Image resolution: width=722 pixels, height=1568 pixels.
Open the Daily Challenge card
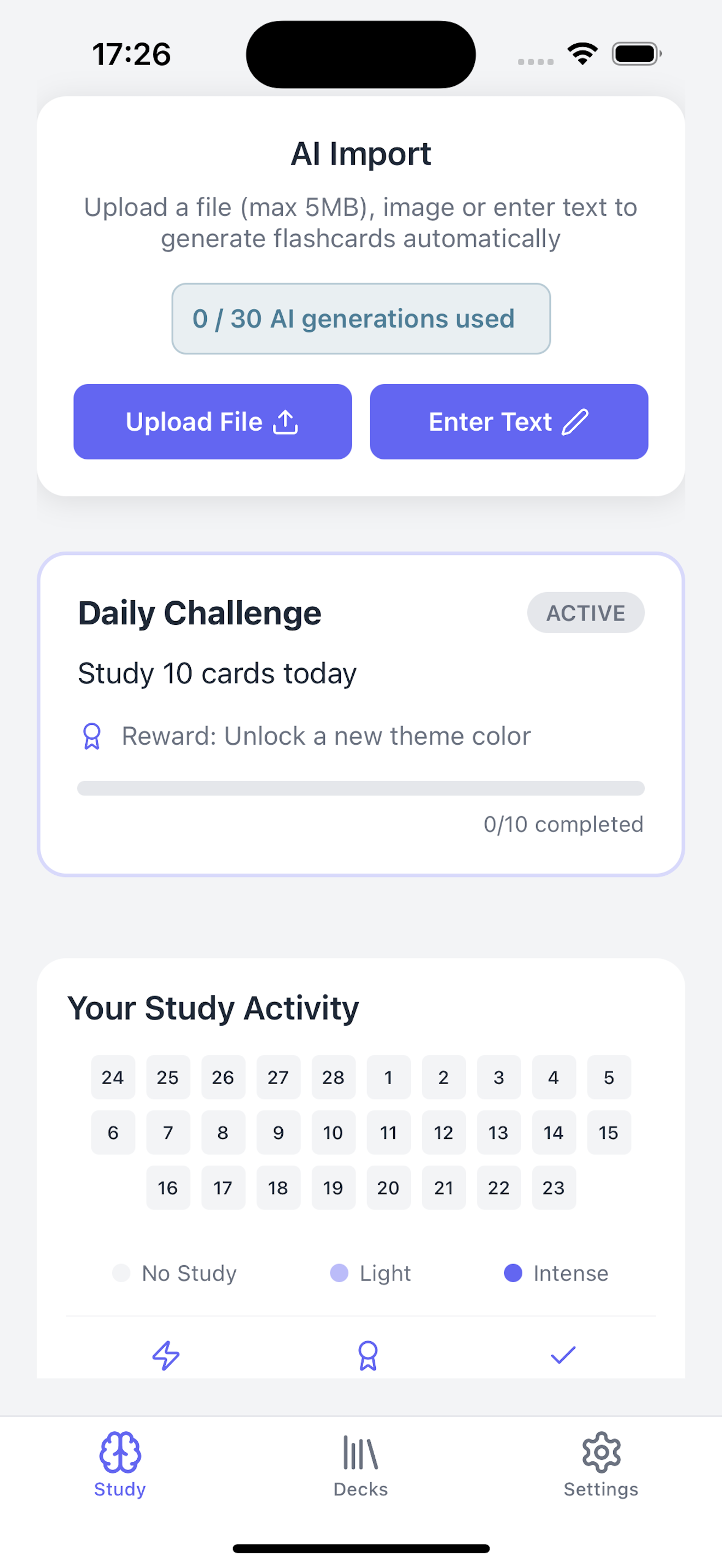tap(360, 714)
